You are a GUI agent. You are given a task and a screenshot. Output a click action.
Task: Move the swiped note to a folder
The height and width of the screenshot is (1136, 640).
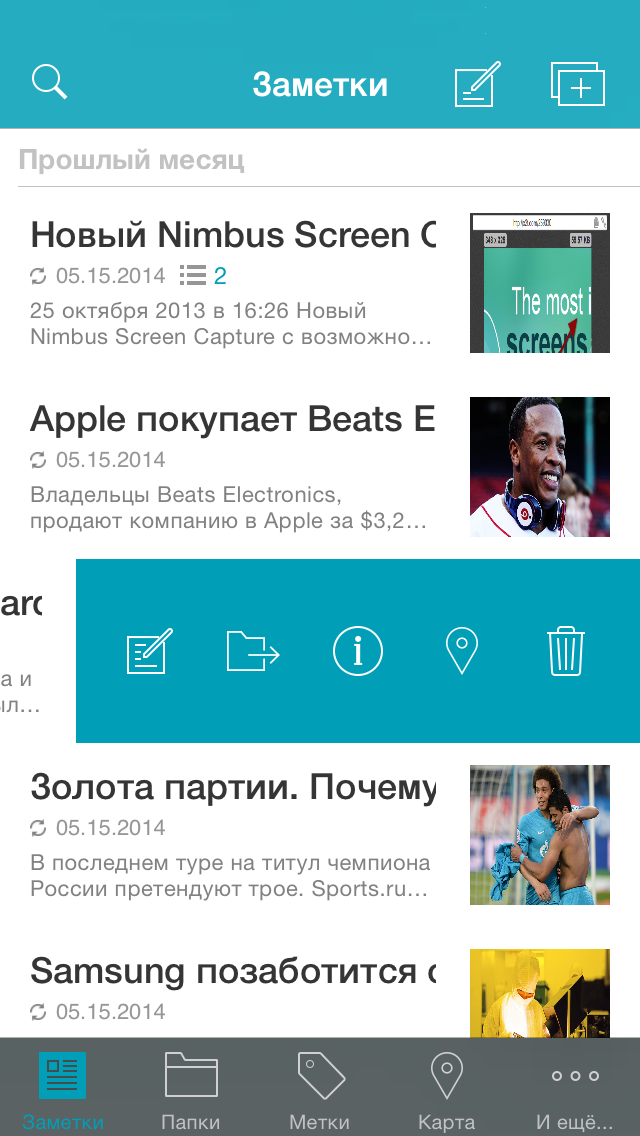(x=253, y=651)
